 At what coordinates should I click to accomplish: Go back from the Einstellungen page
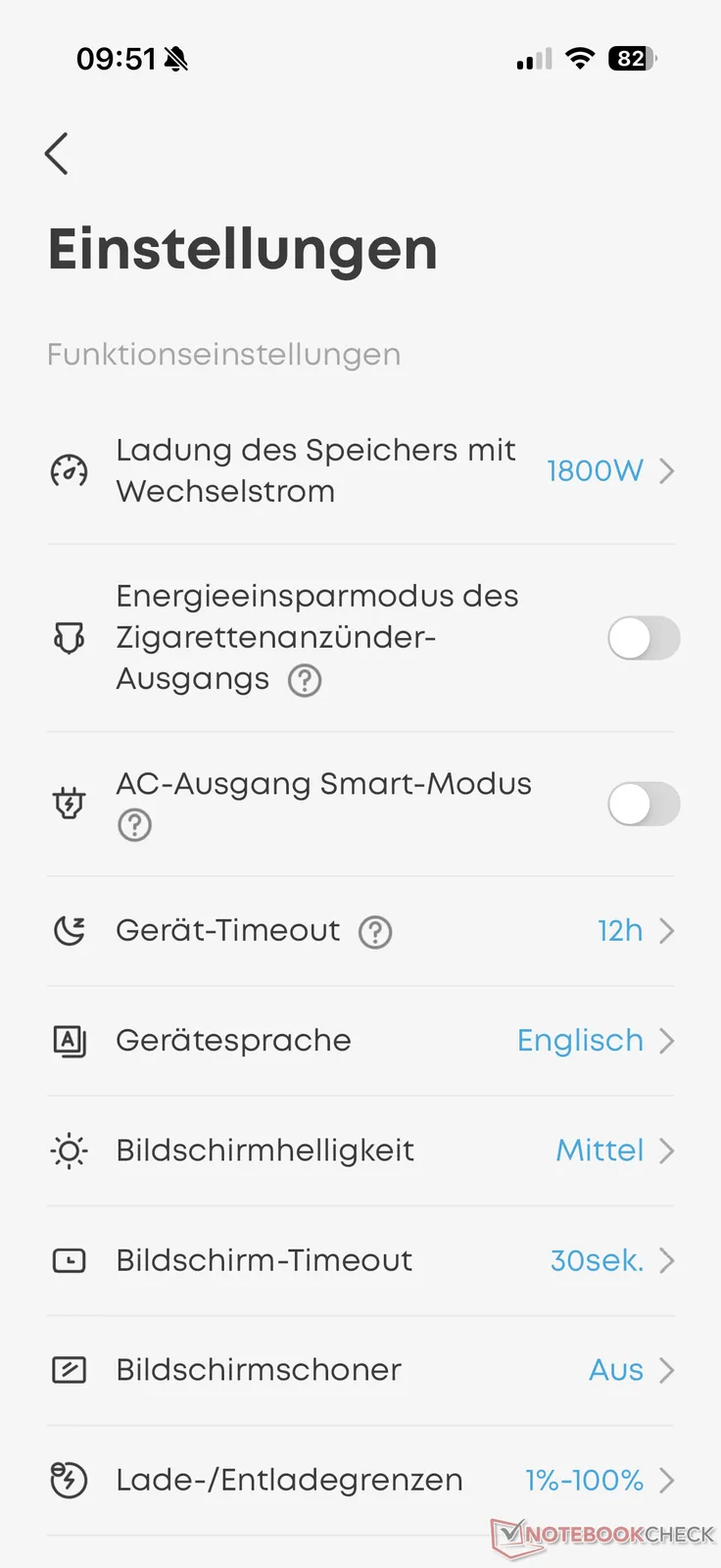57,154
